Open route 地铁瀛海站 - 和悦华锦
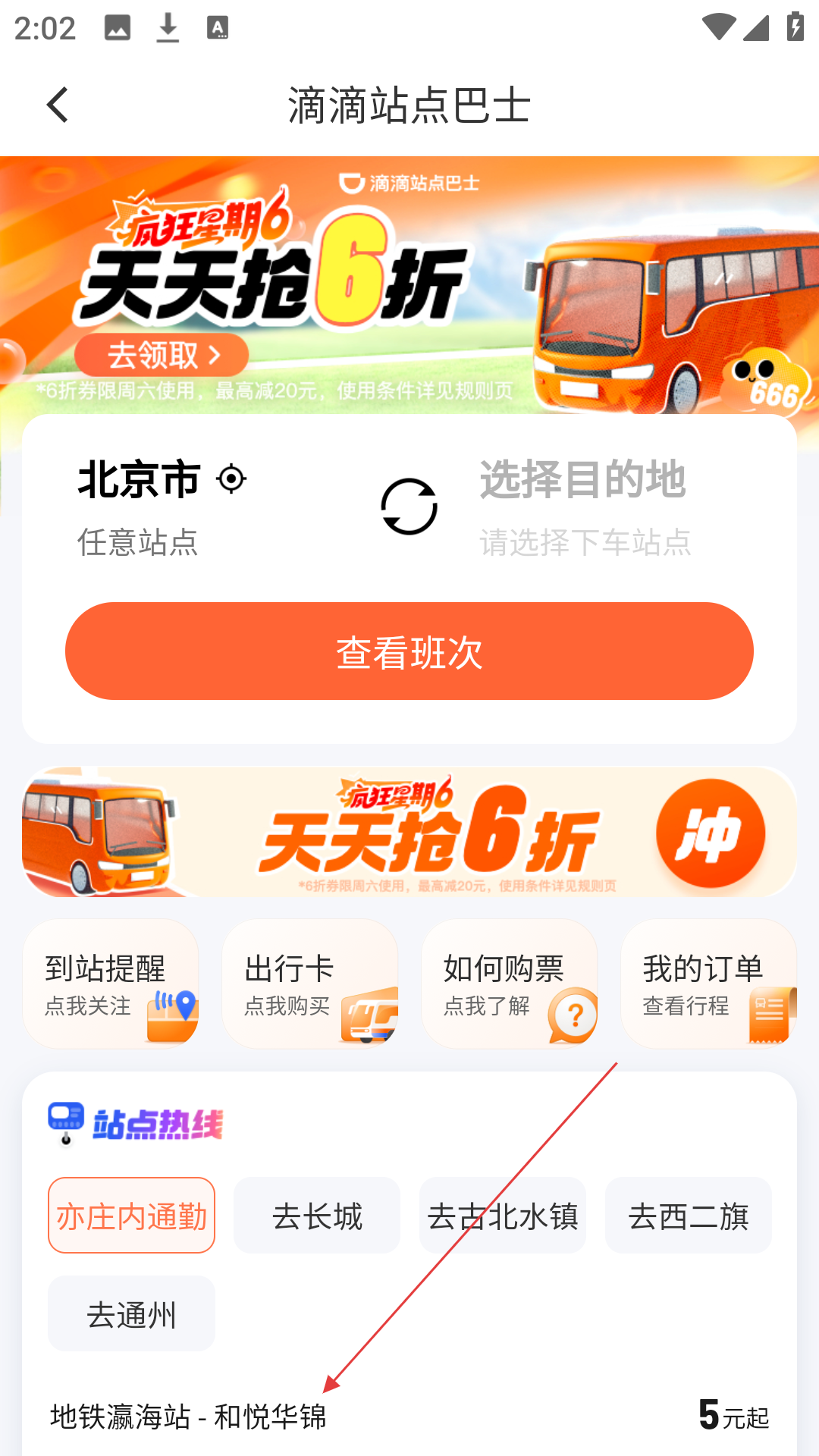The height and width of the screenshot is (1456, 819). (188, 1417)
